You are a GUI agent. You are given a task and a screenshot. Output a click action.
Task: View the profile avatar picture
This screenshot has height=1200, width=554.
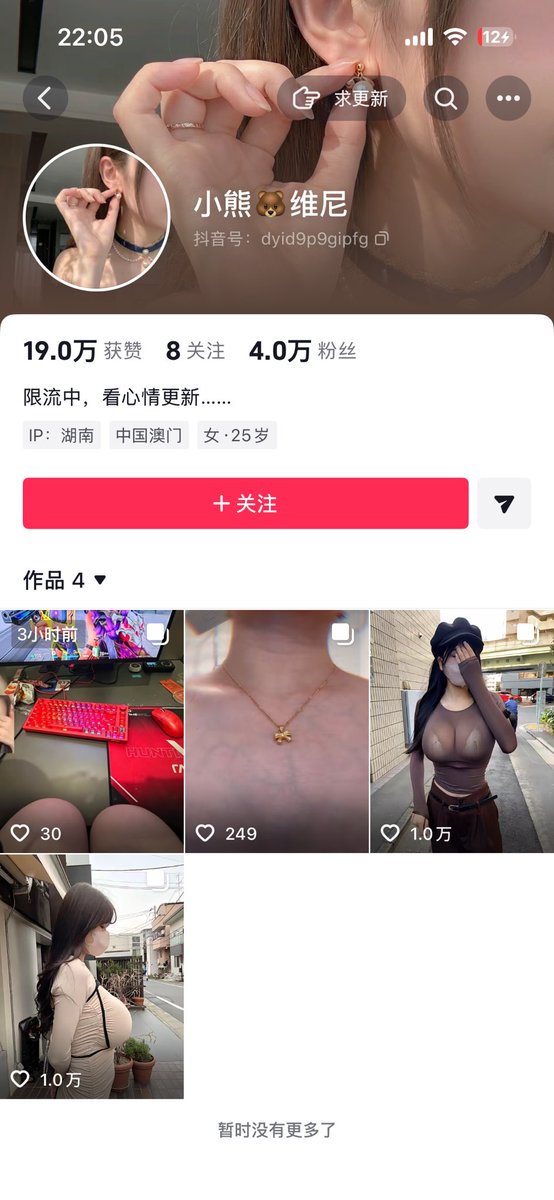pos(97,217)
